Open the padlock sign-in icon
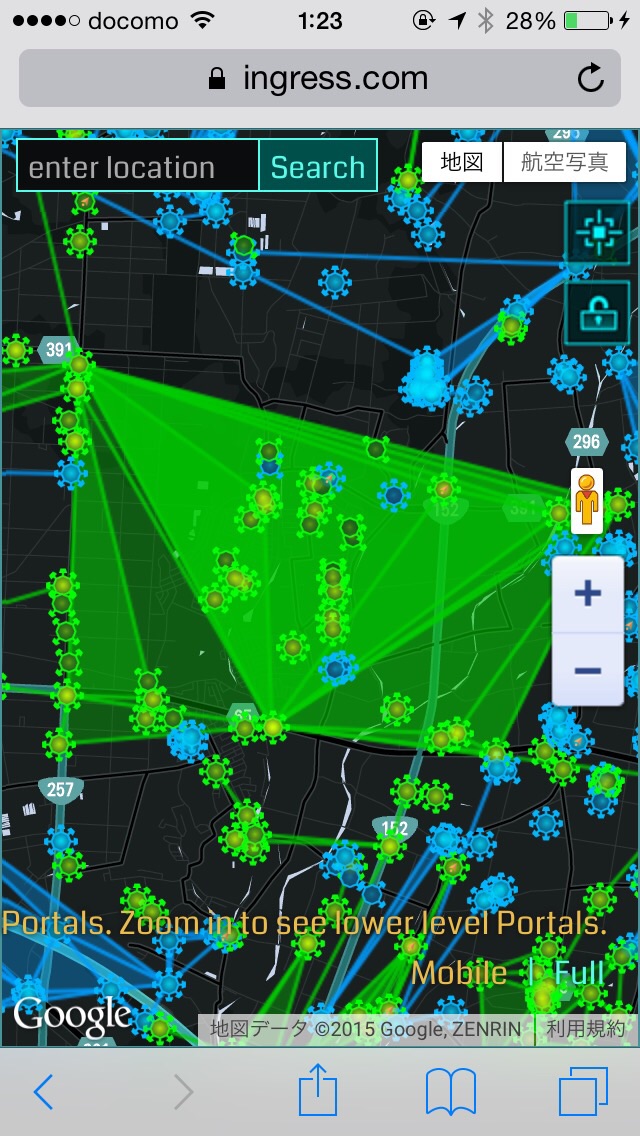640x1136 pixels. (596, 315)
